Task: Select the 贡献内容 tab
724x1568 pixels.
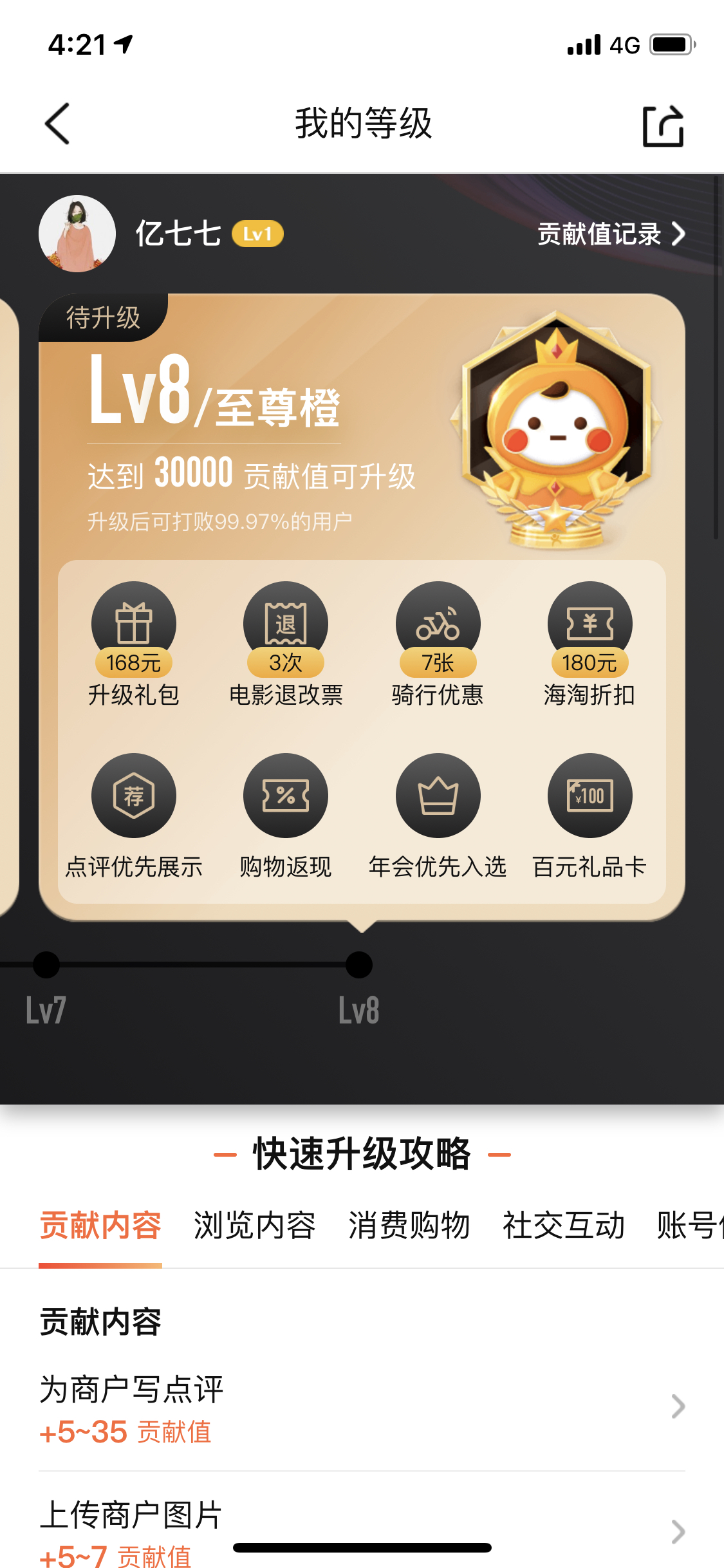Action: point(100,1226)
